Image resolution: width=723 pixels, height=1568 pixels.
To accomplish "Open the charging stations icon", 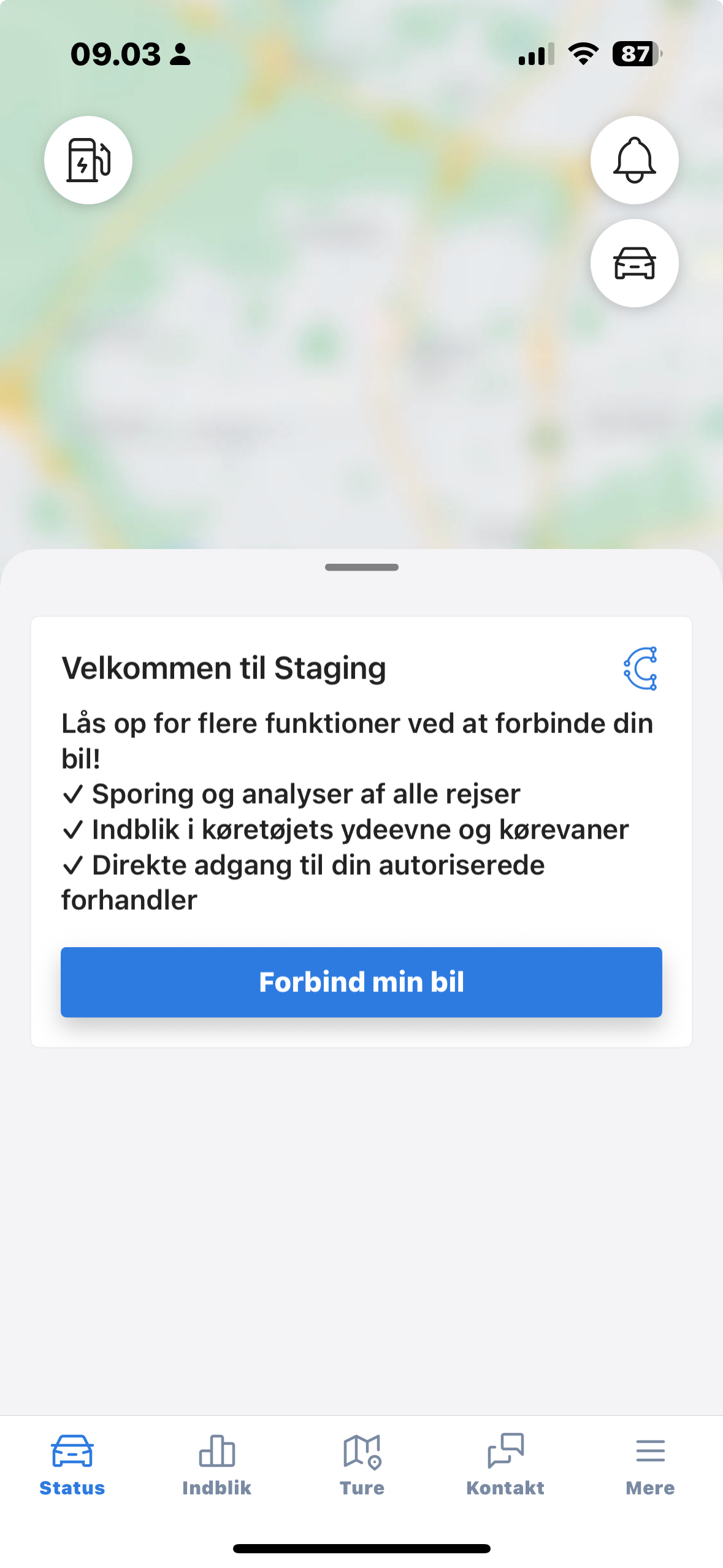I will click(x=88, y=160).
